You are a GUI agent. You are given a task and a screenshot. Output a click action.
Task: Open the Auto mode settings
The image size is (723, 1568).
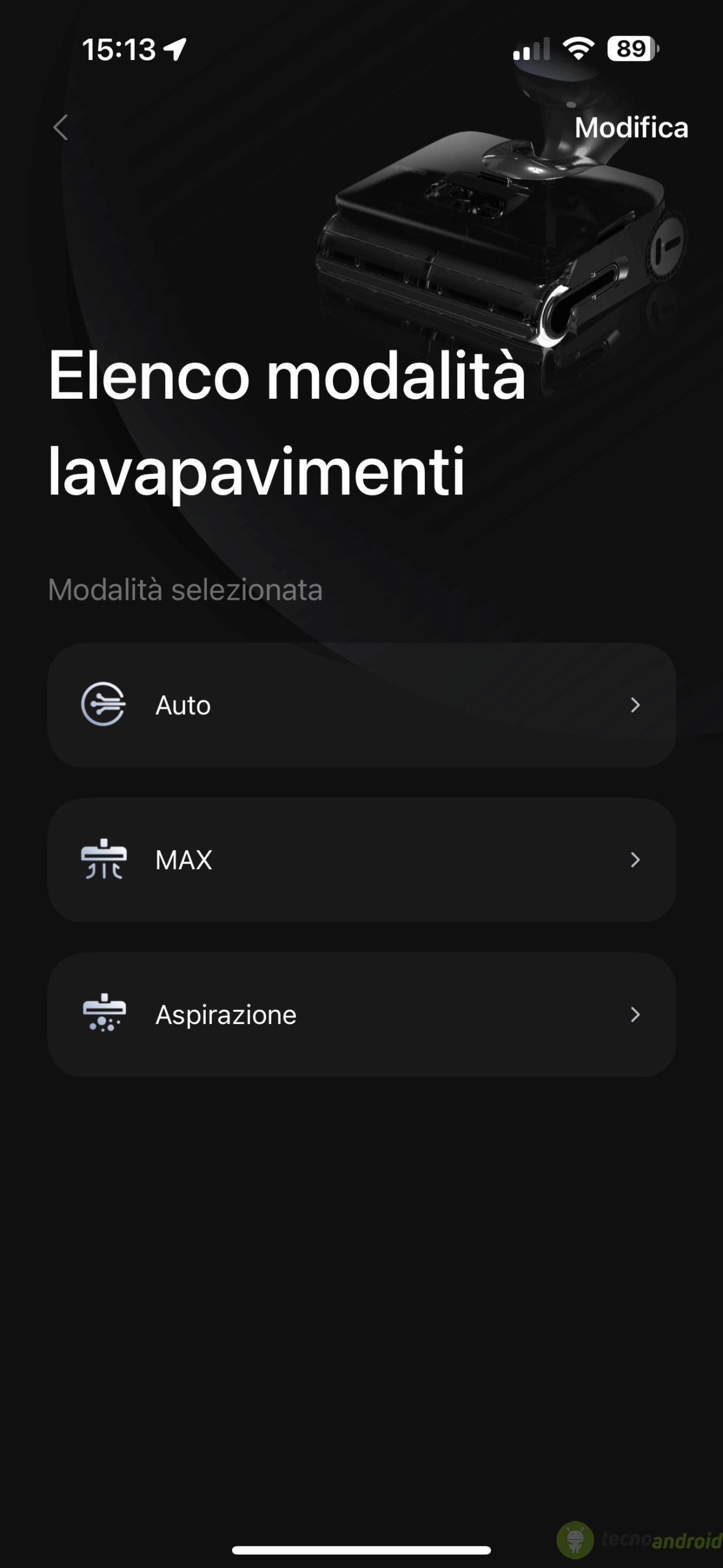click(361, 705)
